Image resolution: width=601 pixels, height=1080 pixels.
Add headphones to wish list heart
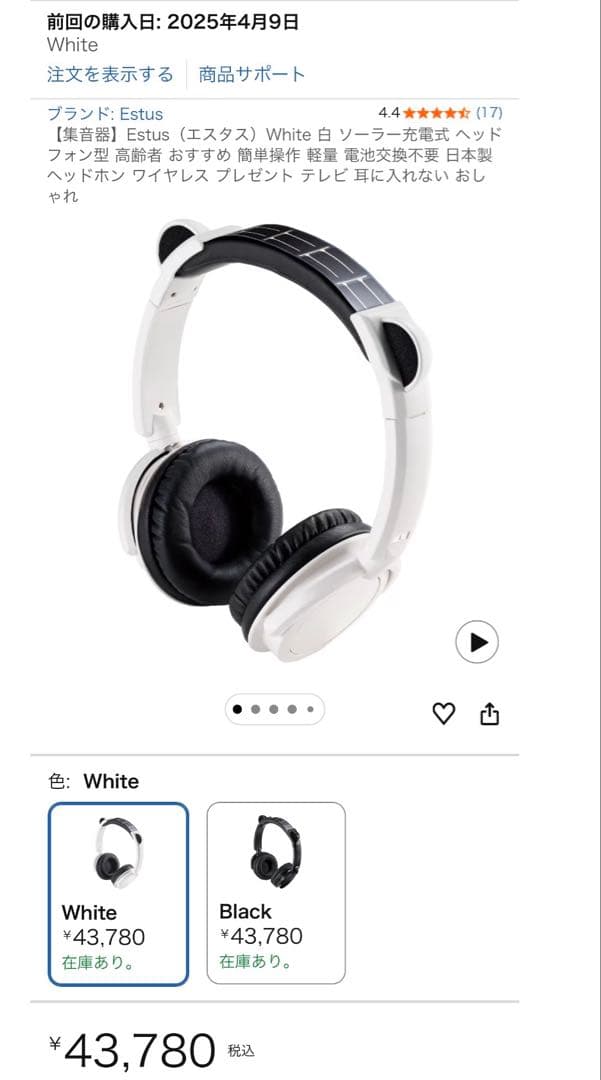tap(443, 713)
